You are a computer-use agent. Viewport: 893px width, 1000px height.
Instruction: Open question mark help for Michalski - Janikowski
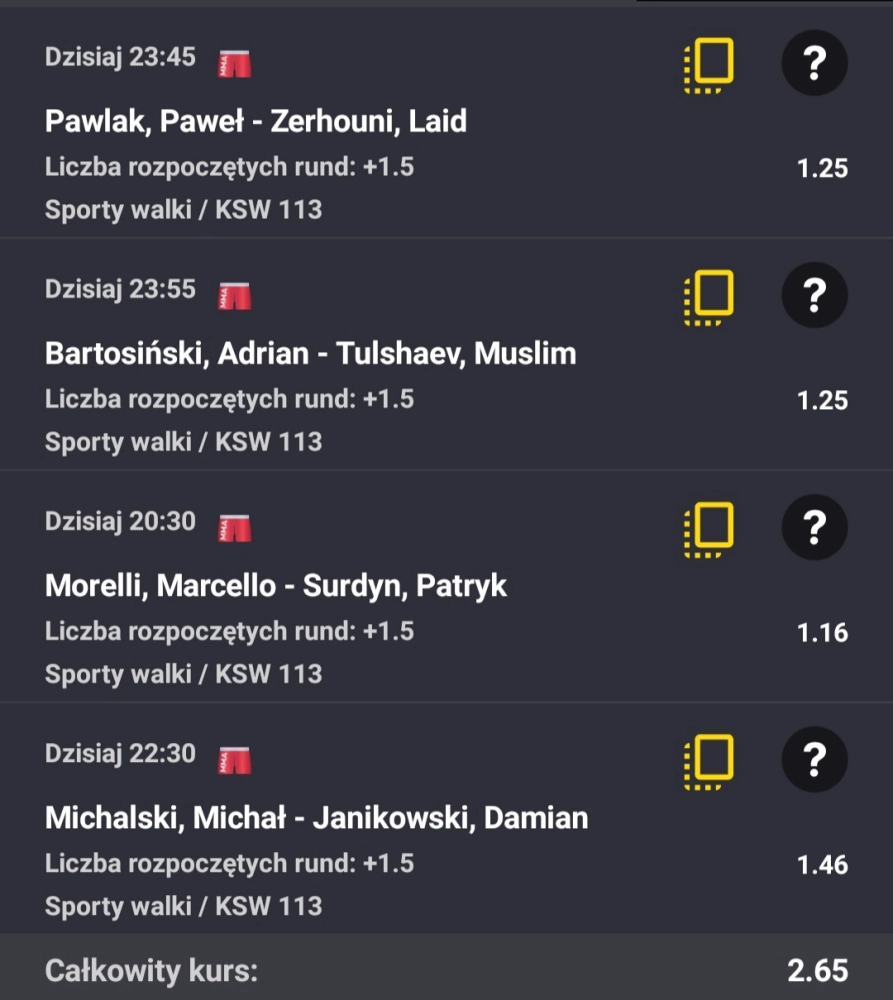[814, 759]
